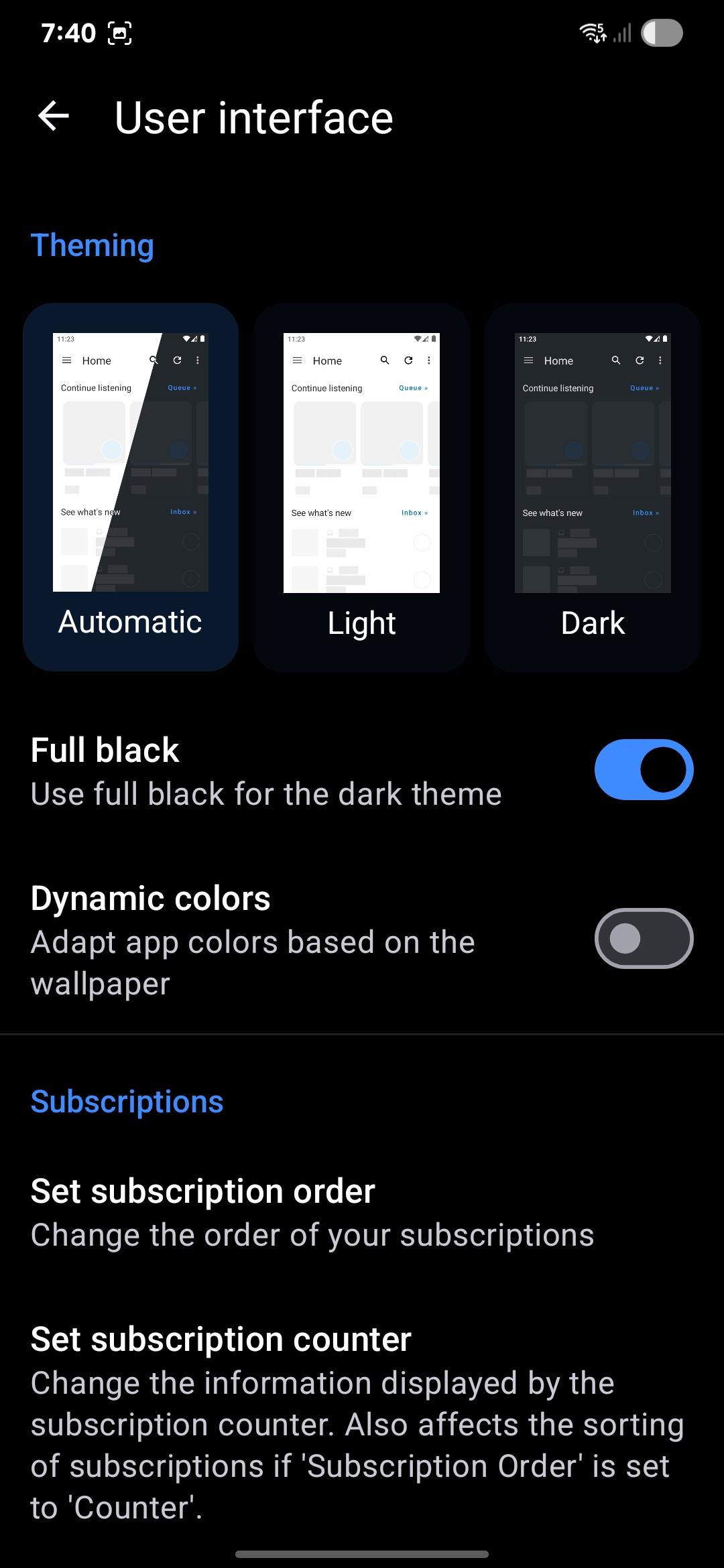Viewport: 724px width, 1568px height.
Task: Enable Dynamic colors switch
Action: point(644,938)
